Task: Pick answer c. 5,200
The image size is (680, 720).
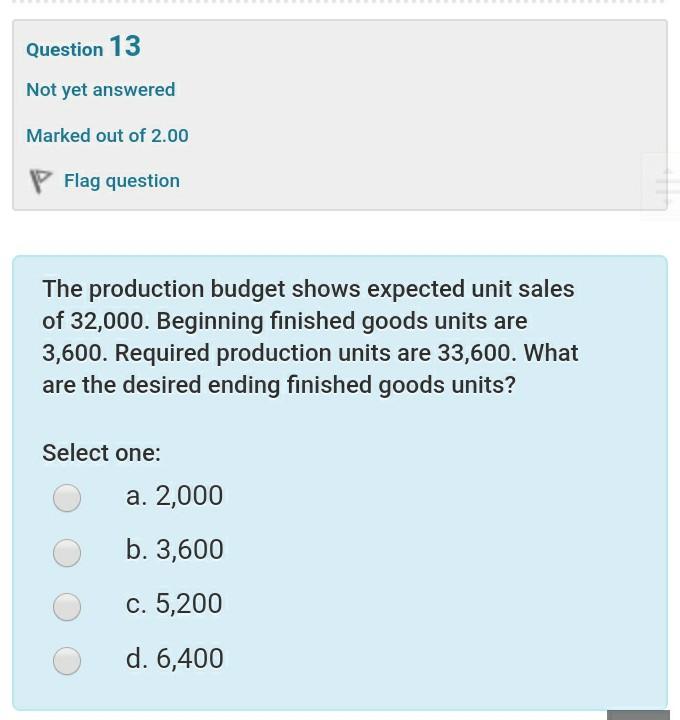Action: tap(67, 606)
